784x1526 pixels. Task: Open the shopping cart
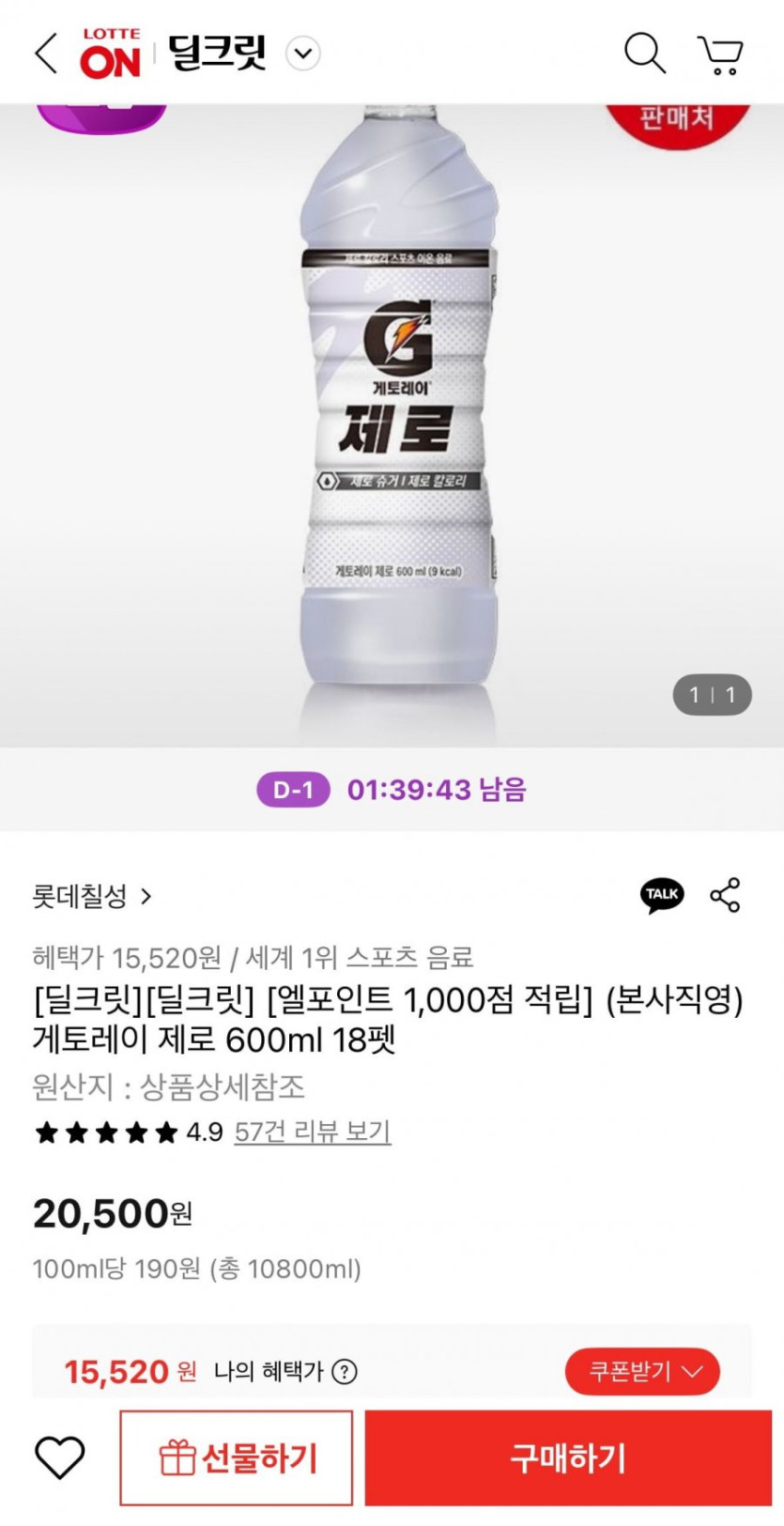(720, 54)
